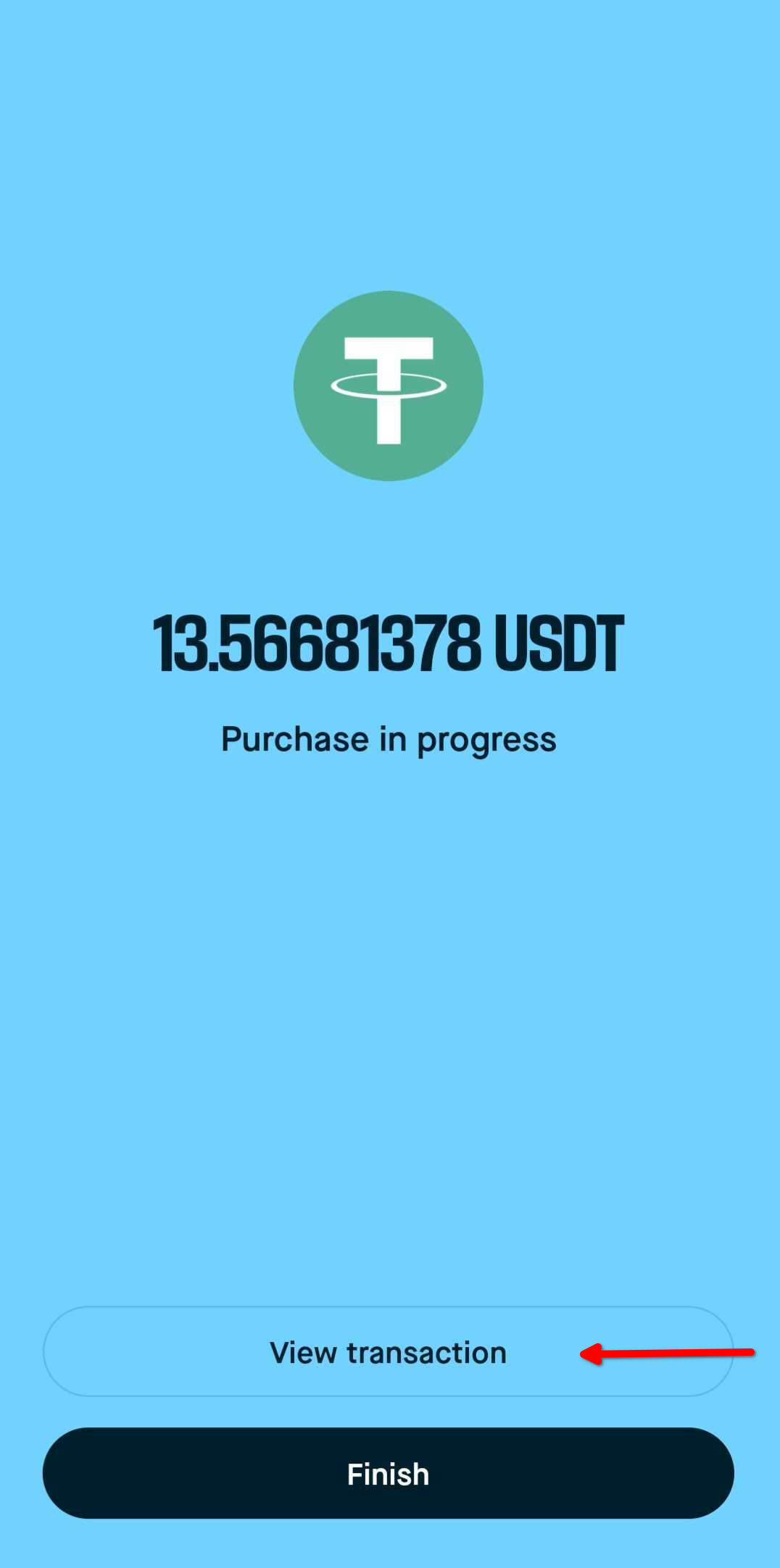
Task: Open the View transaction button
Action: (389, 1351)
